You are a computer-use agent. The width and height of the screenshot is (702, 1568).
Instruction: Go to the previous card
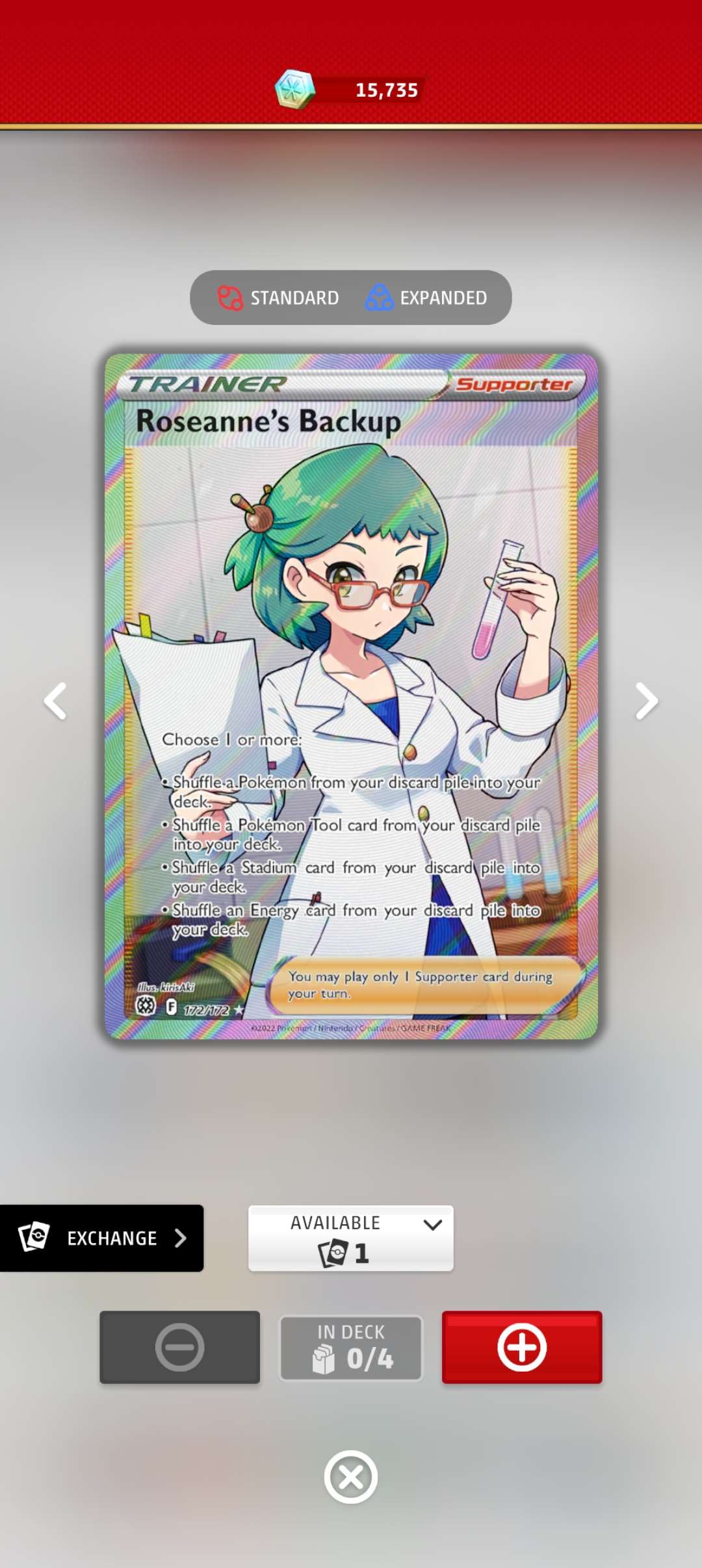(56, 701)
